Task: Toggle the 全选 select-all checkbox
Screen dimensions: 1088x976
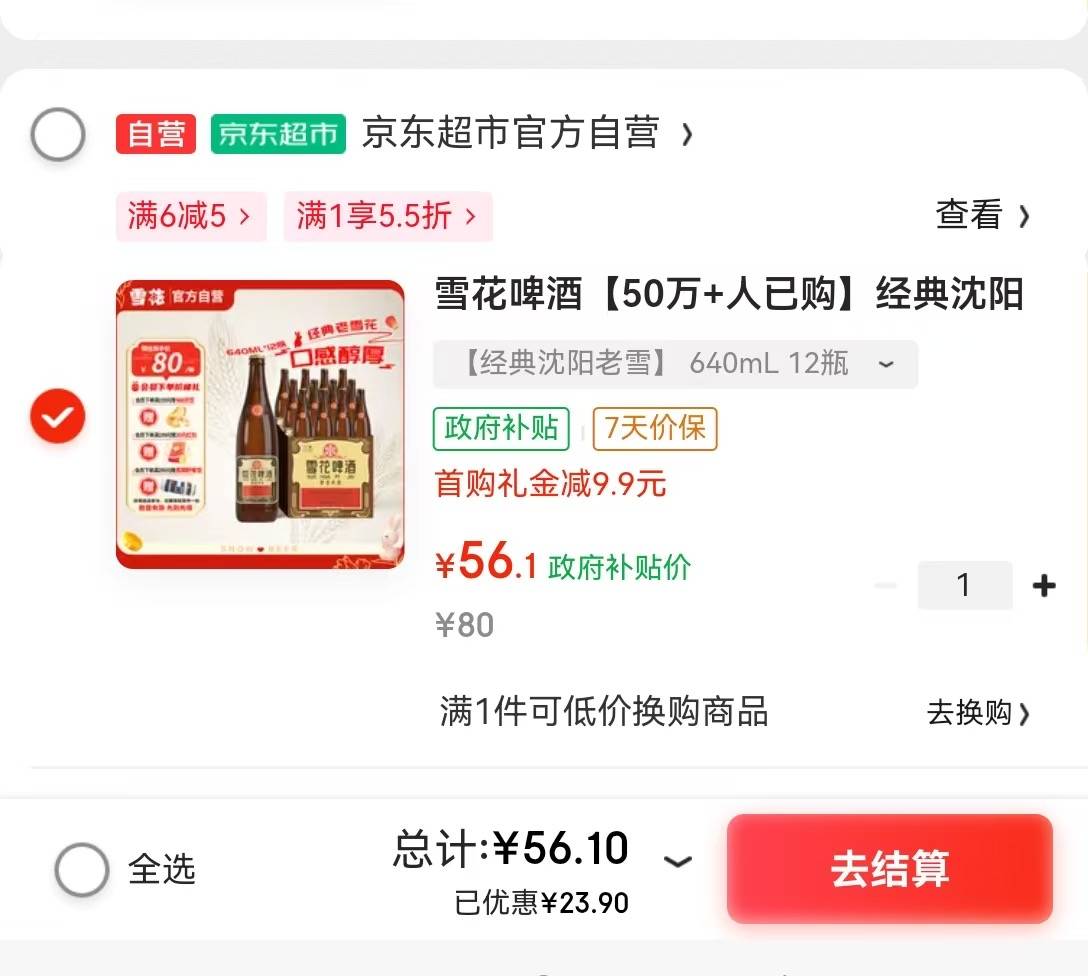Action: (x=82, y=869)
